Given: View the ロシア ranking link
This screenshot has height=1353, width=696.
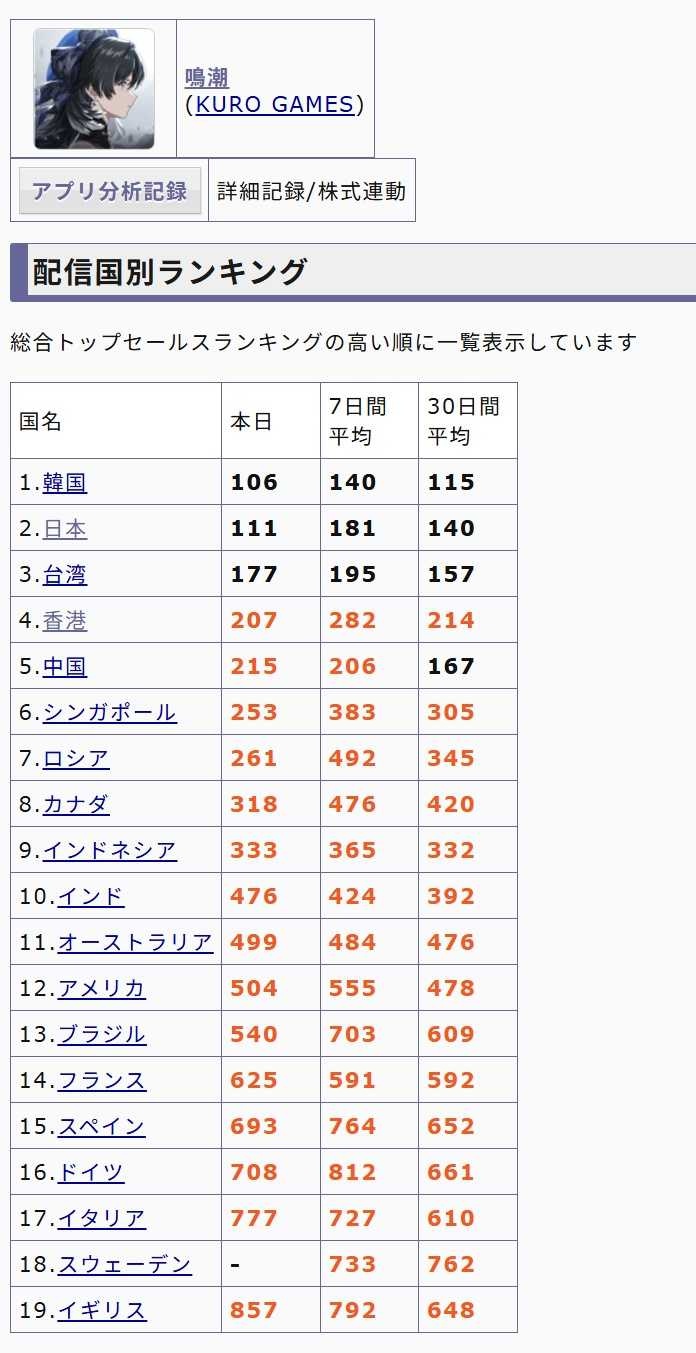Looking at the screenshot, I should [x=76, y=759].
